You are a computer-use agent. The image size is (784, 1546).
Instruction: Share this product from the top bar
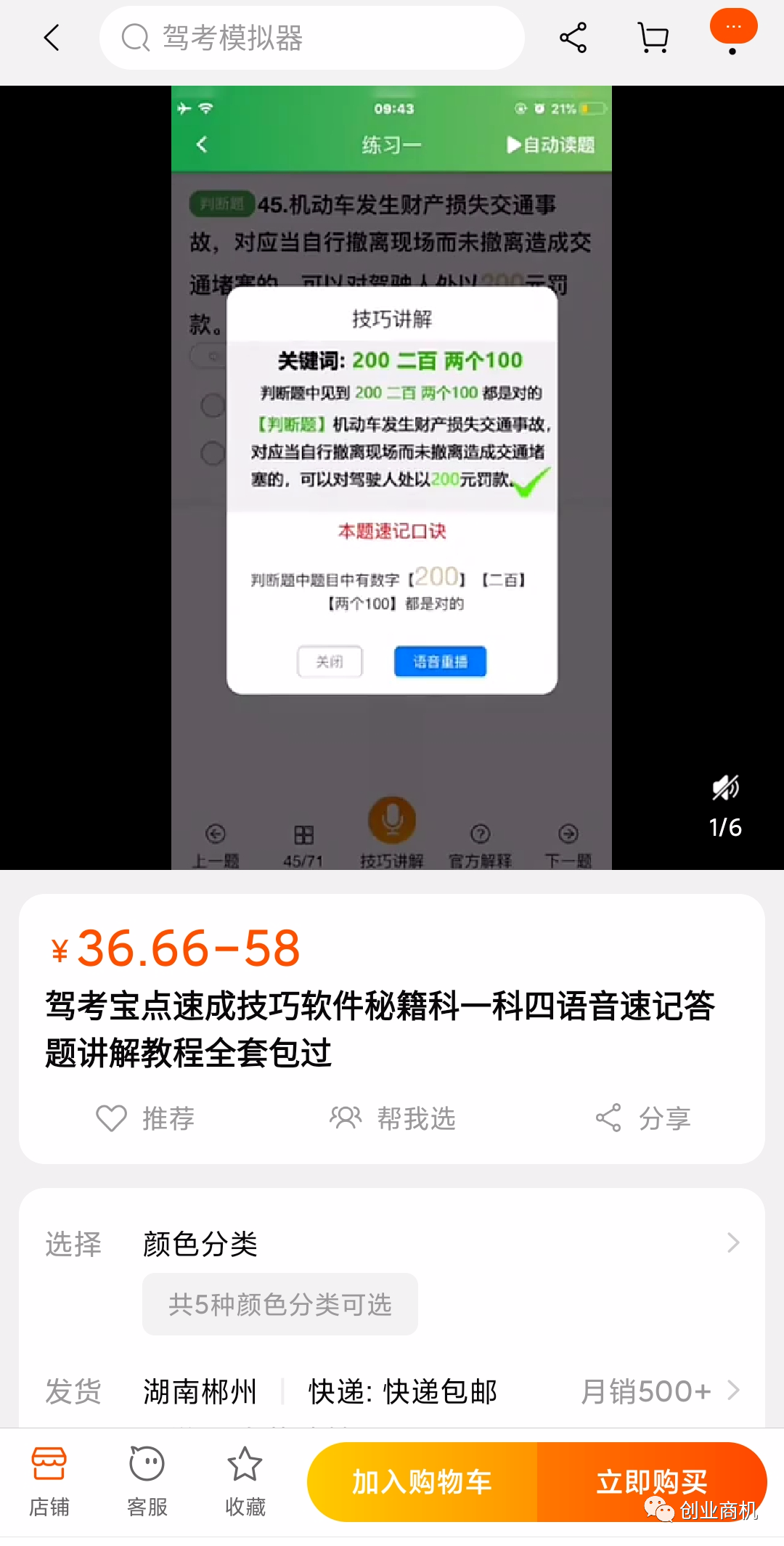point(573,38)
